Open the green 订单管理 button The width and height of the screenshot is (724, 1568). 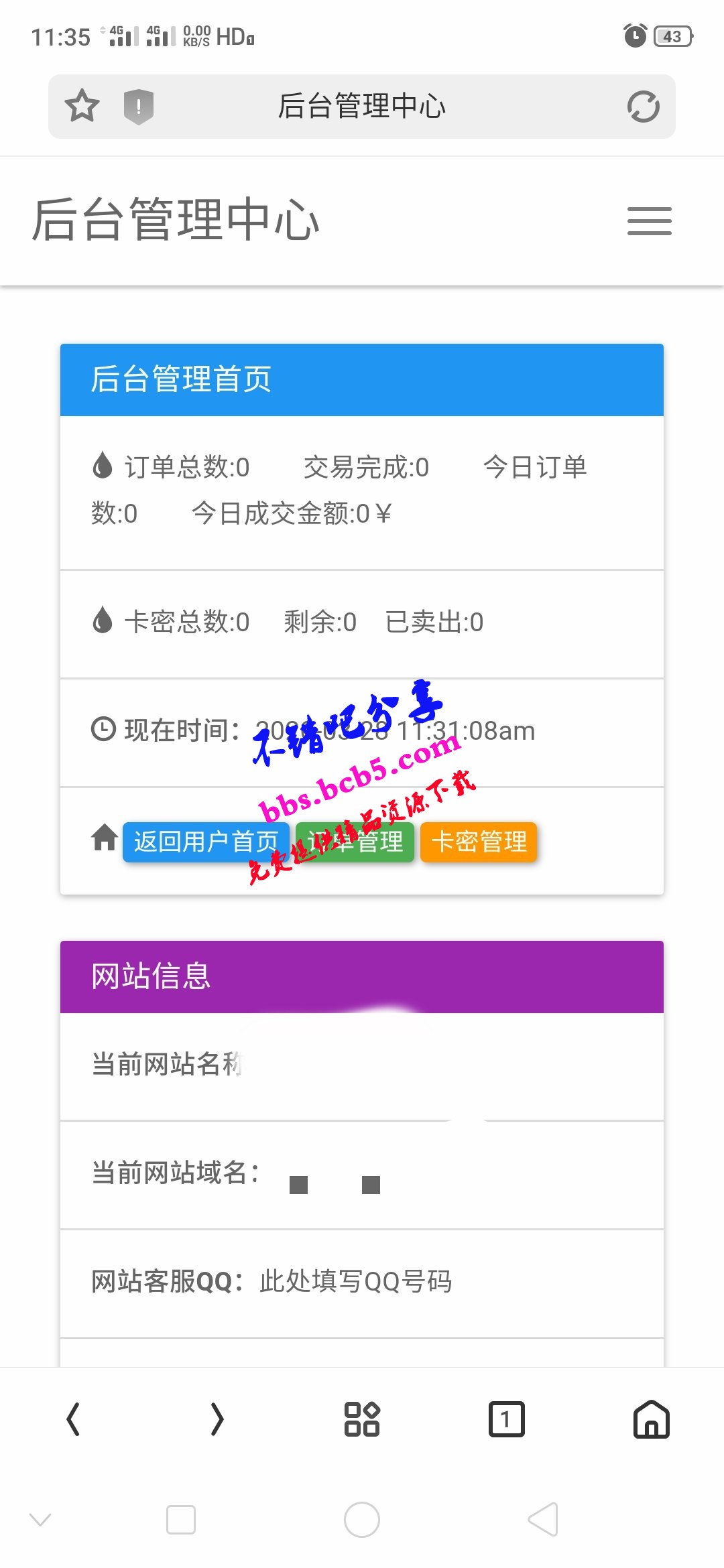355,842
